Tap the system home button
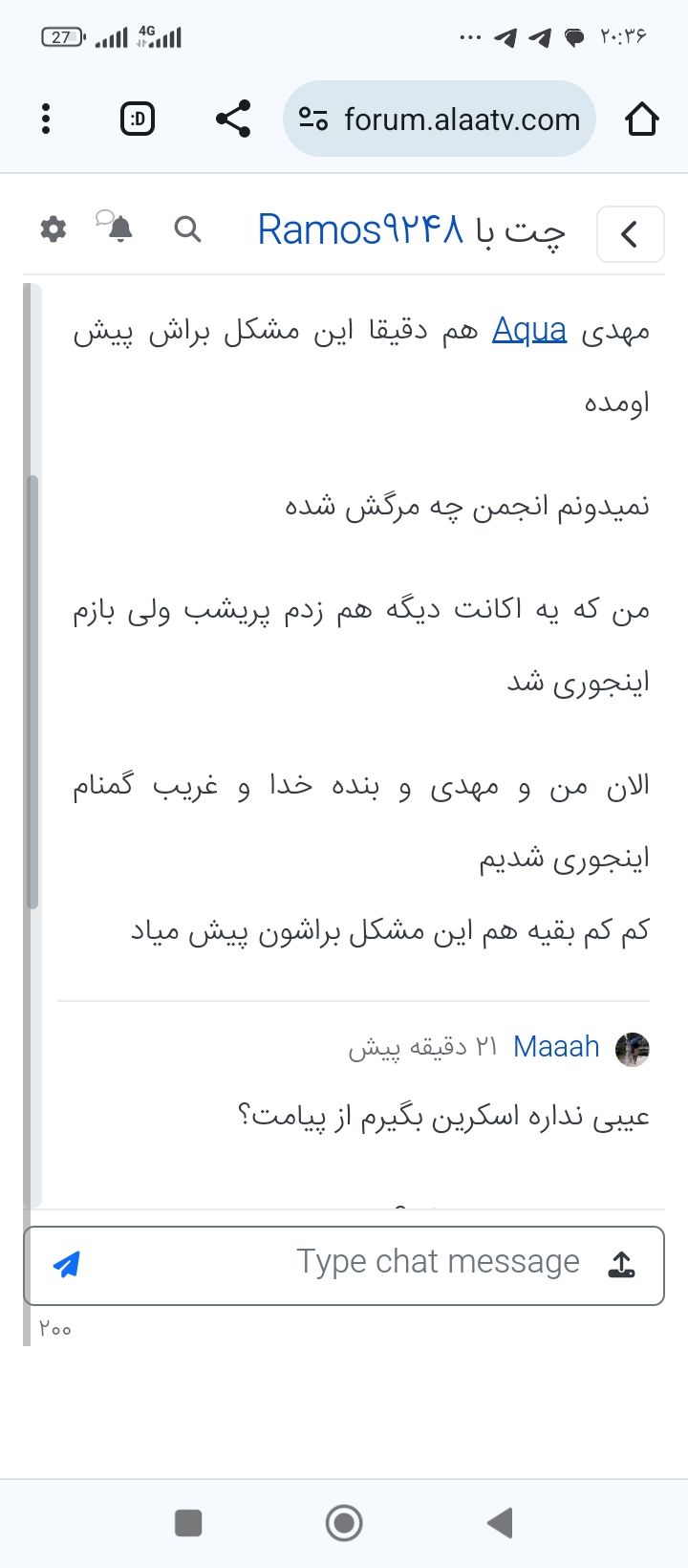Screen dimensions: 688x1568 pyautogui.click(x=344, y=1523)
